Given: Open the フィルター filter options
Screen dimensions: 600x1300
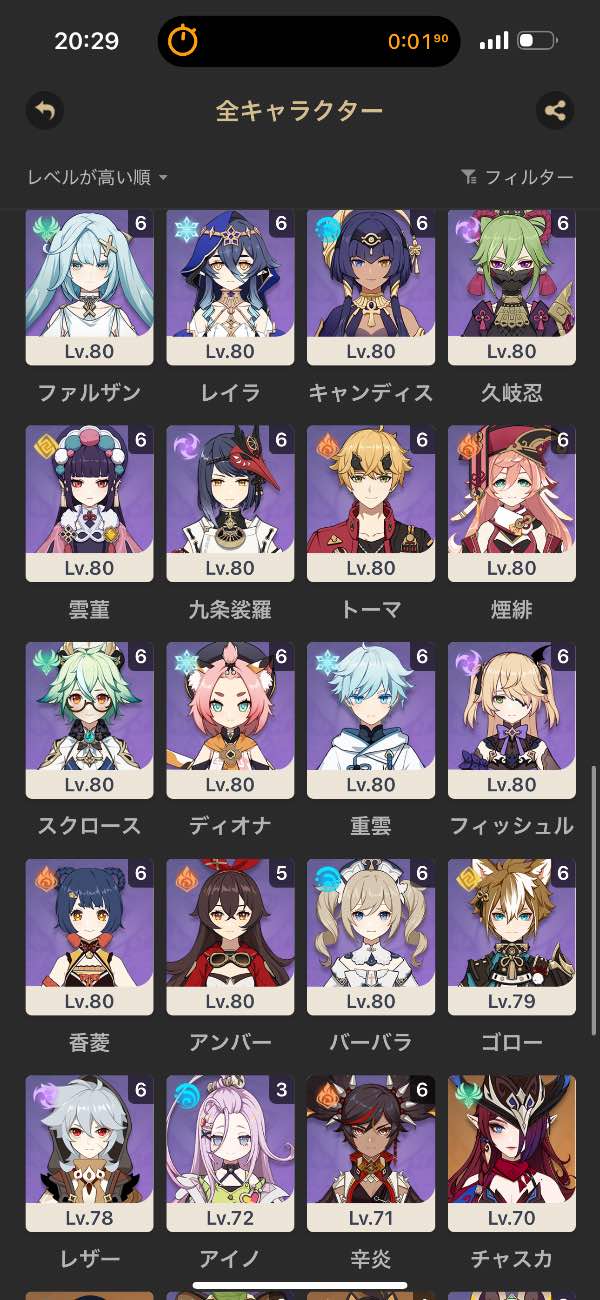Looking at the screenshot, I should pyautogui.click(x=517, y=177).
